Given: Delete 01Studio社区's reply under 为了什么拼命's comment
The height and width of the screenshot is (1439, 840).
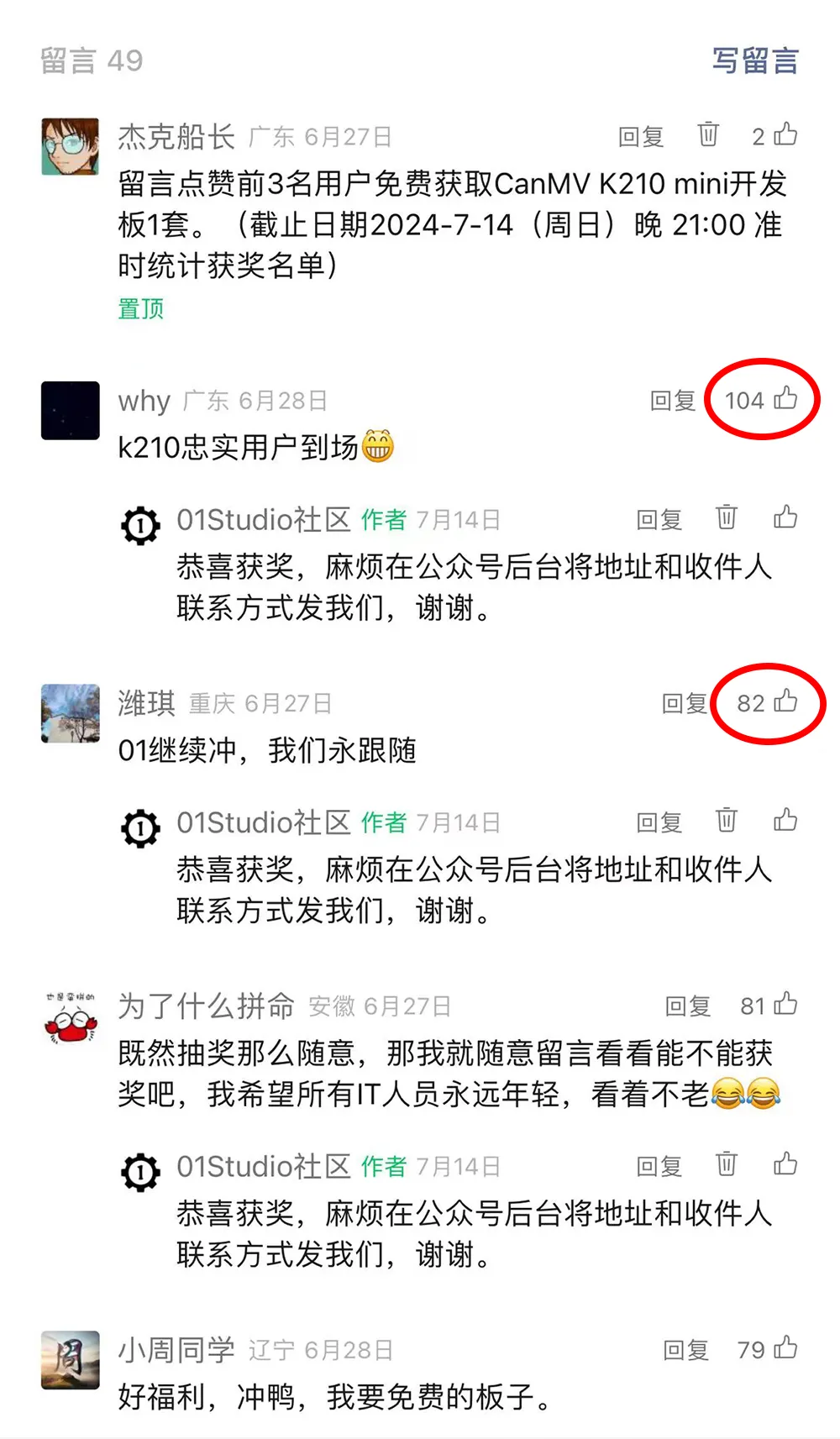Looking at the screenshot, I should pyautogui.click(x=727, y=1164).
